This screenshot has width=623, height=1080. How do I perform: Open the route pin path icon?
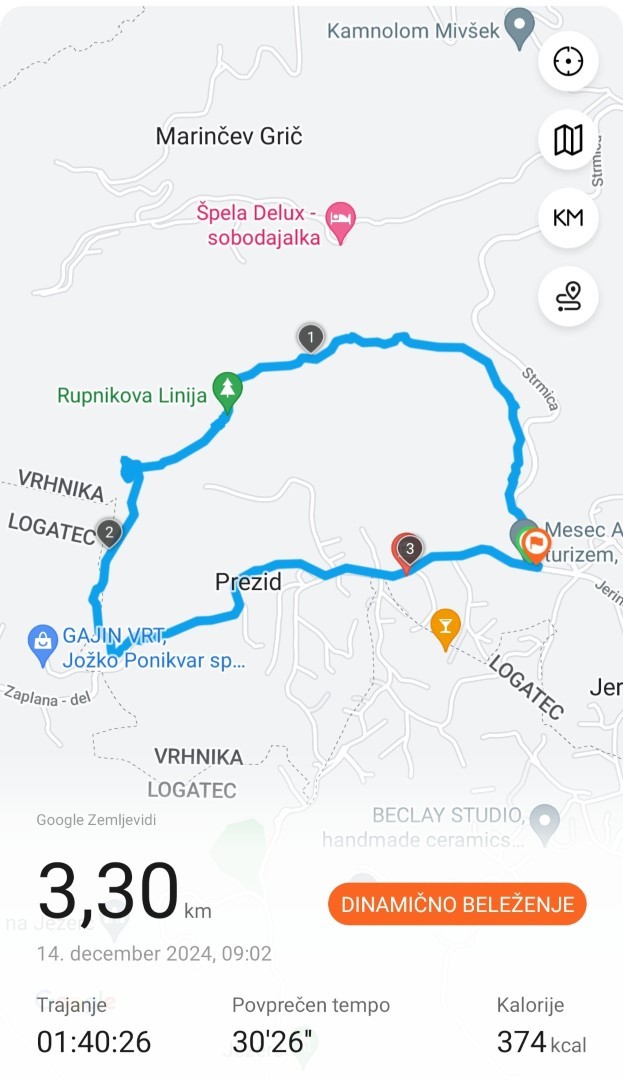click(x=568, y=296)
